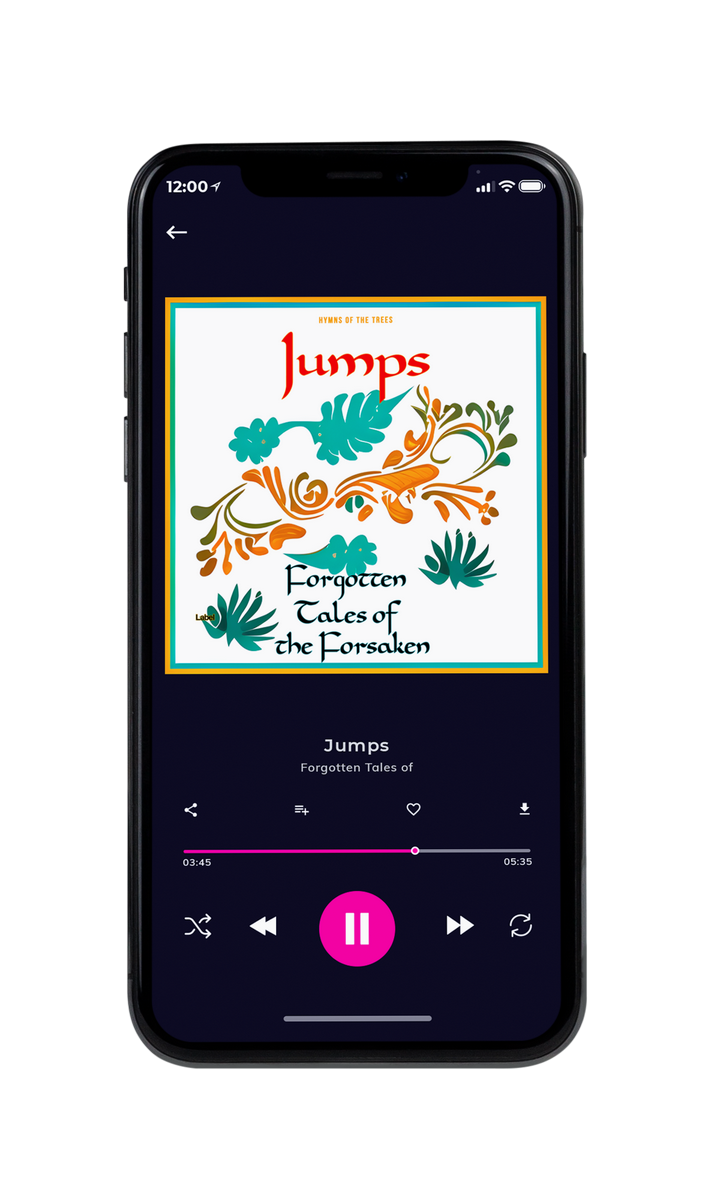Share the song Jumps

point(191,810)
